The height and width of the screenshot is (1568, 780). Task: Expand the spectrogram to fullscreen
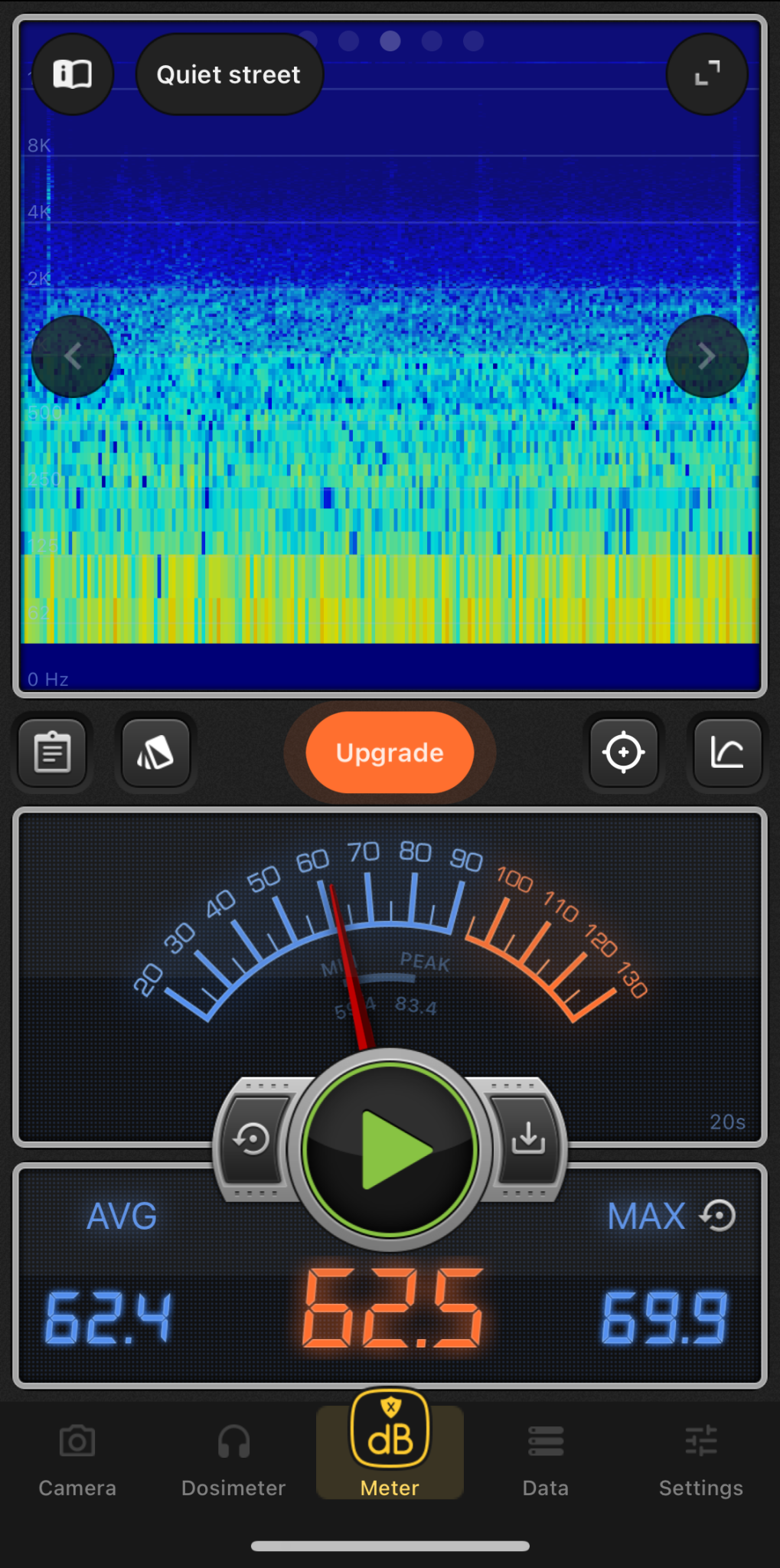coord(707,74)
